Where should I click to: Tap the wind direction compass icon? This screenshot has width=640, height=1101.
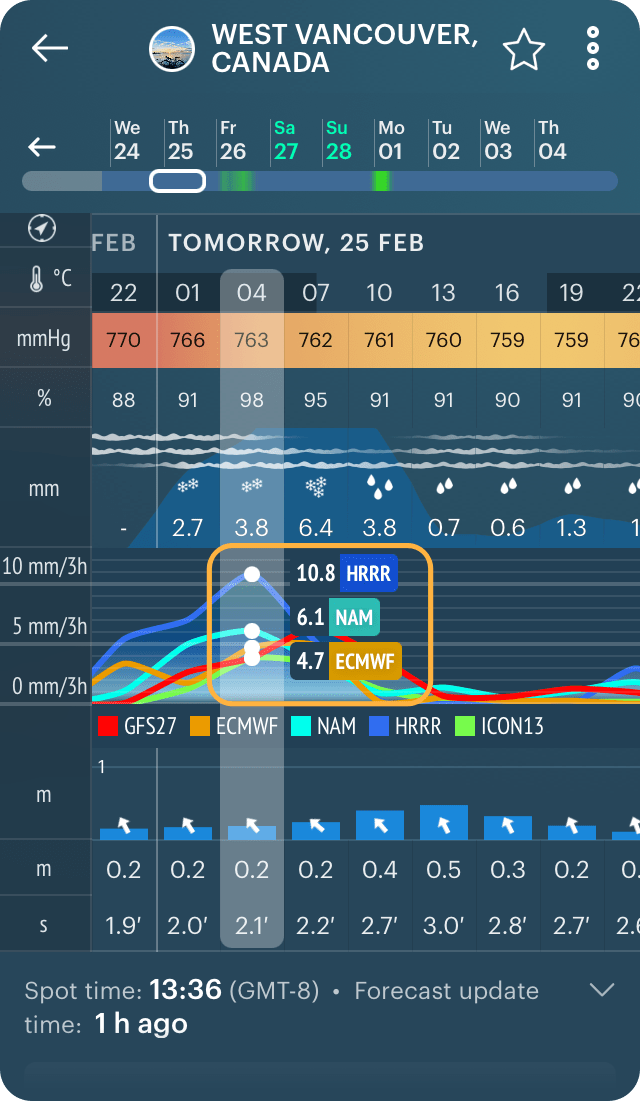42,229
